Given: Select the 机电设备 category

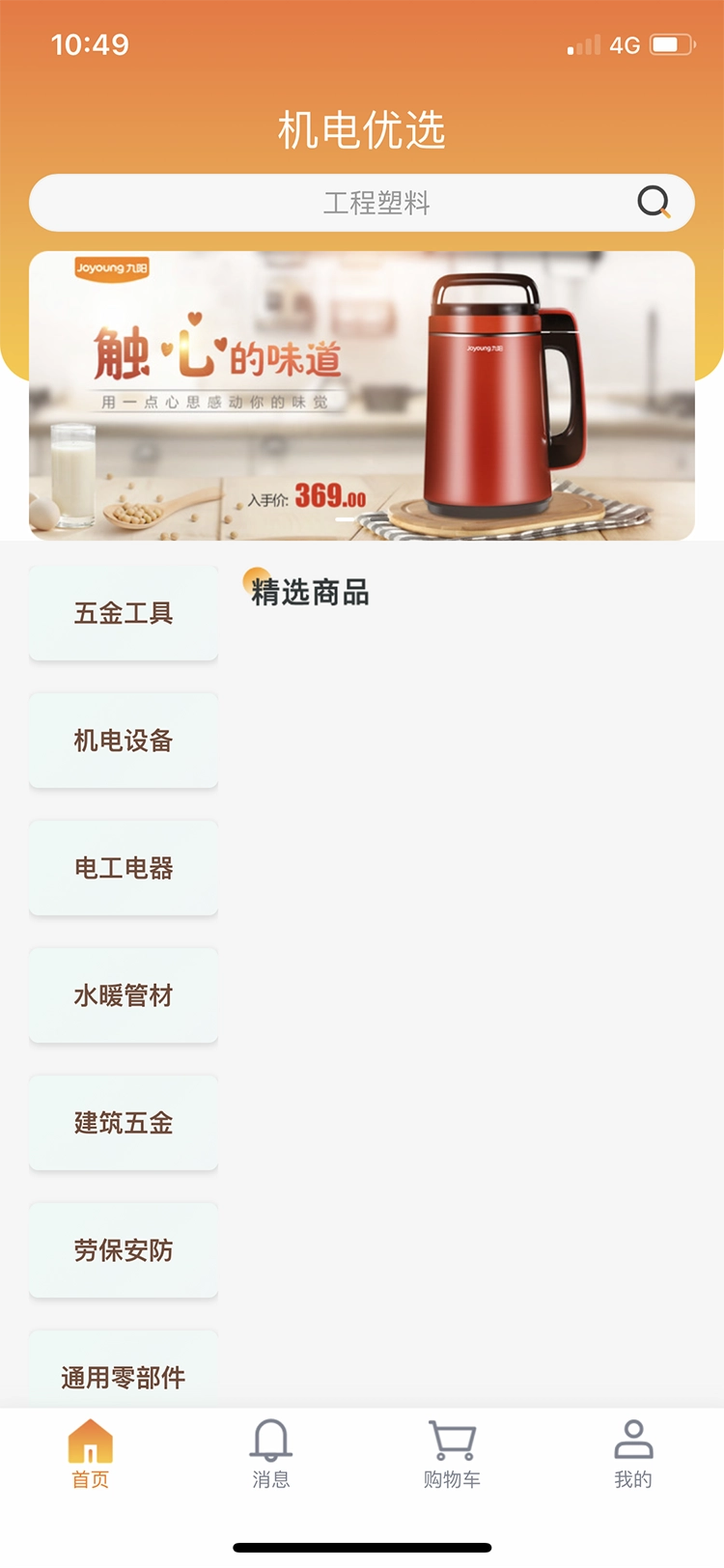Looking at the screenshot, I should pos(123,741).
